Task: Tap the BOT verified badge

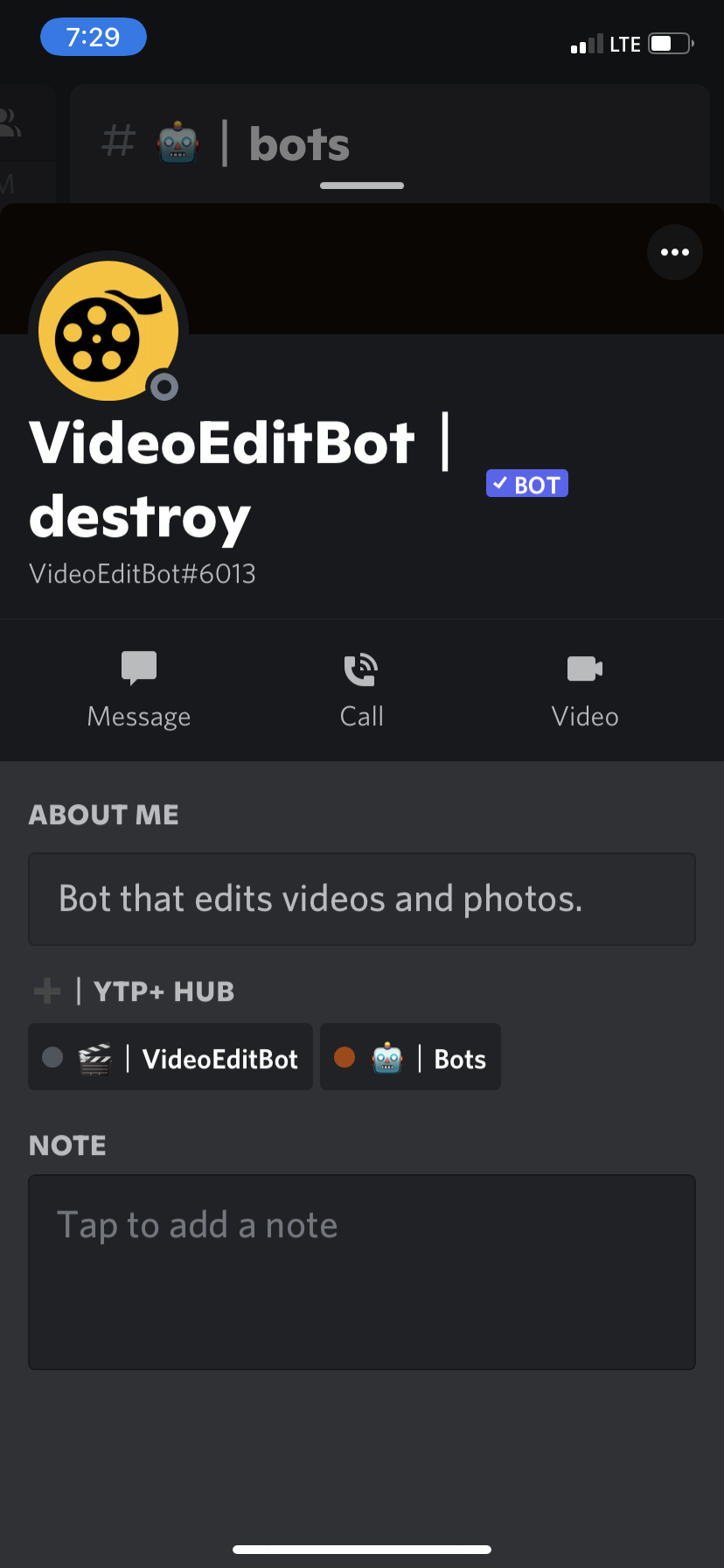Action: click(526, 483)
